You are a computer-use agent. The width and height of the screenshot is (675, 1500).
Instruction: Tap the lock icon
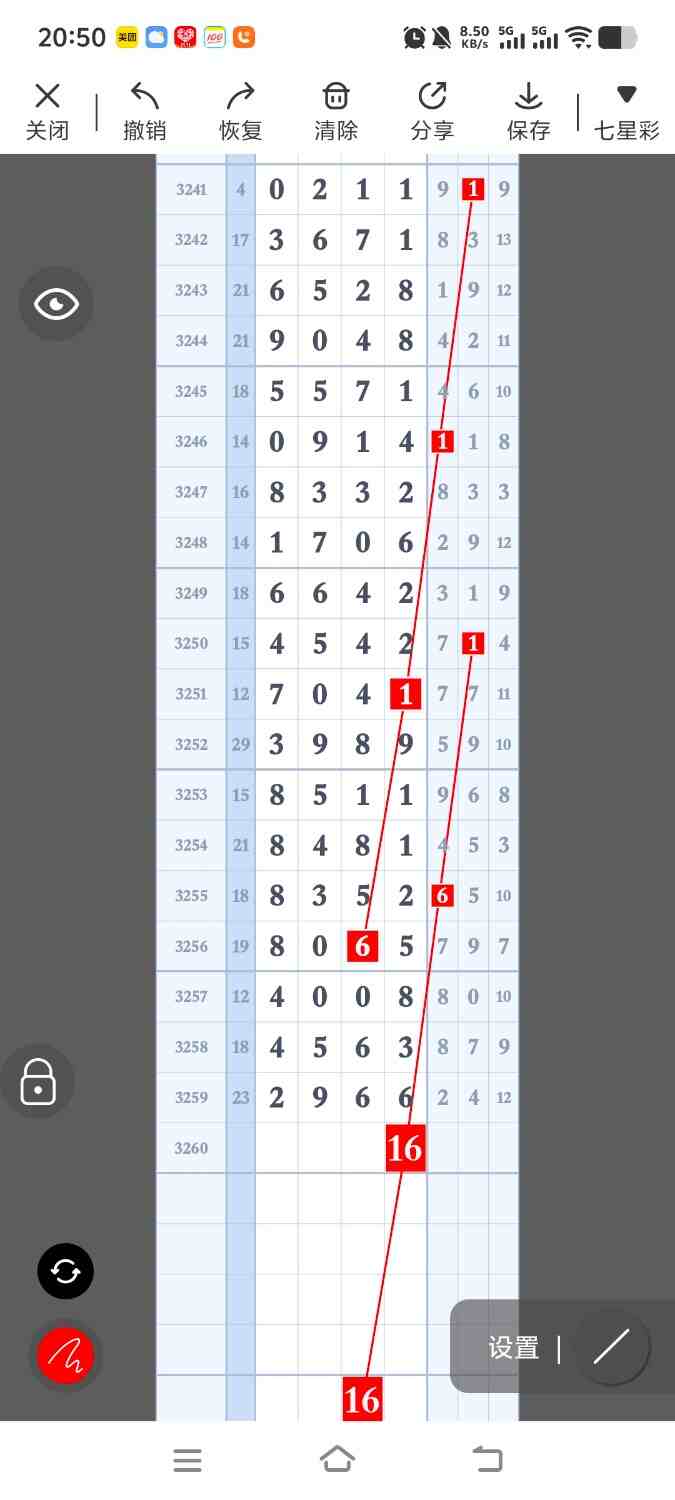tap(38, 1082)
